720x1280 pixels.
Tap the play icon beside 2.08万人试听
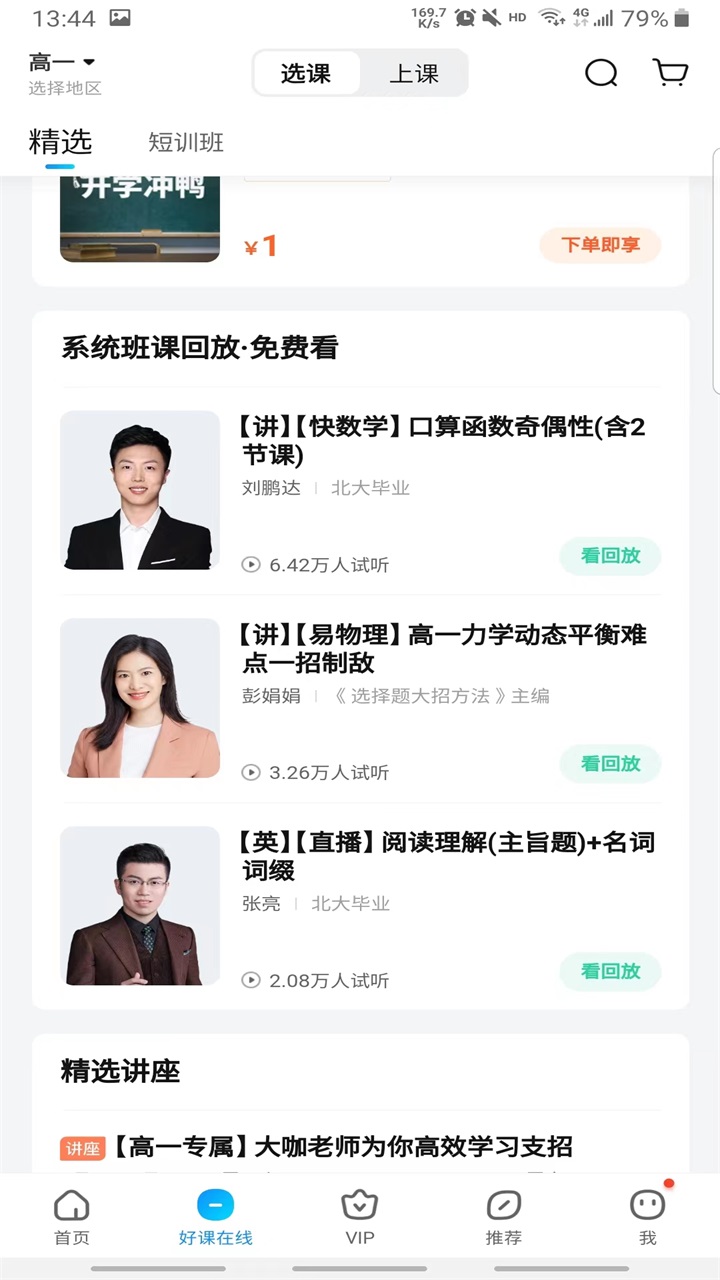[x=250, y=980]
